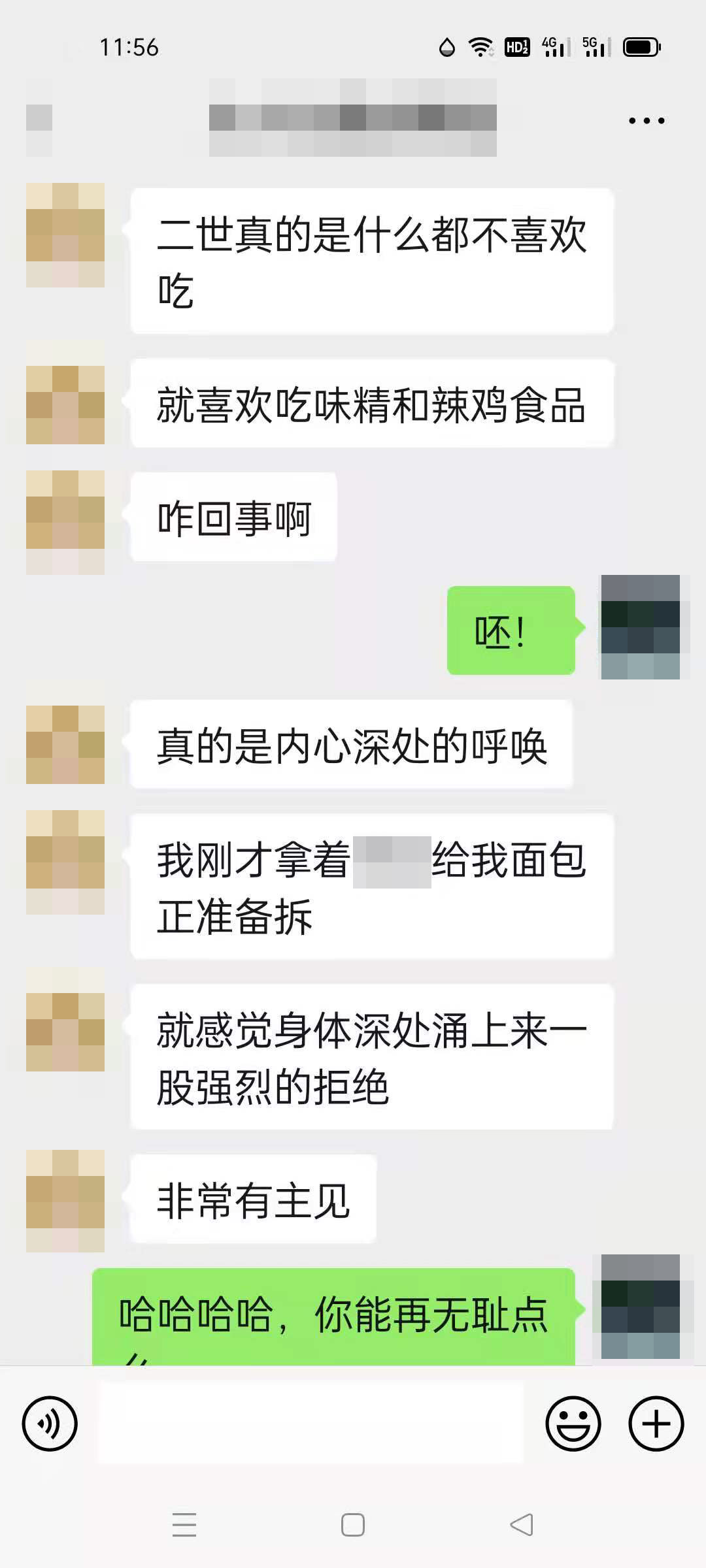The width and height of the screenshot is (706, 1568).
Task: Focus the message text field
Action: [311, 1424]
